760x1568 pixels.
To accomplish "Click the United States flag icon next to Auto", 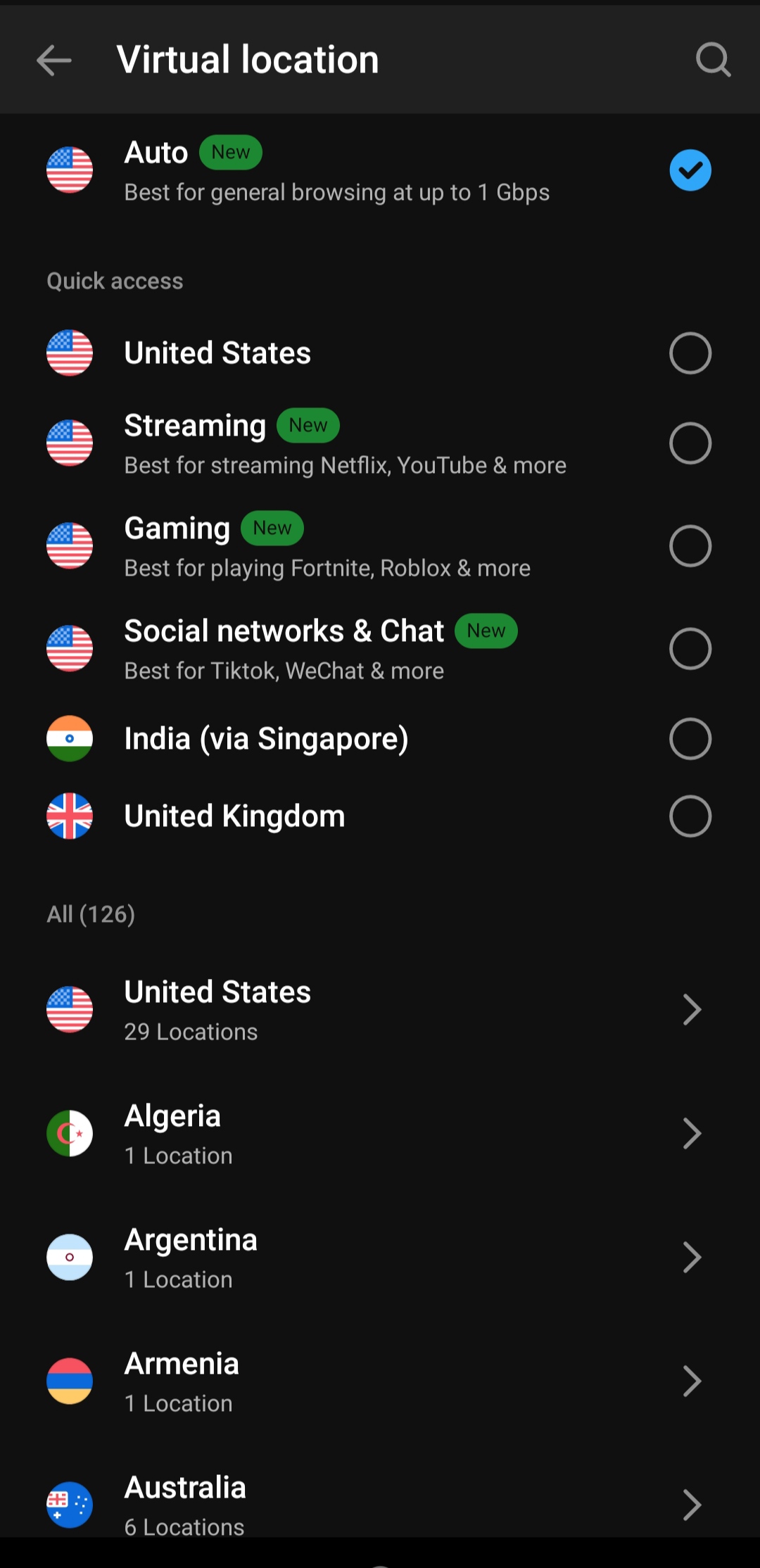I will 70,169.
